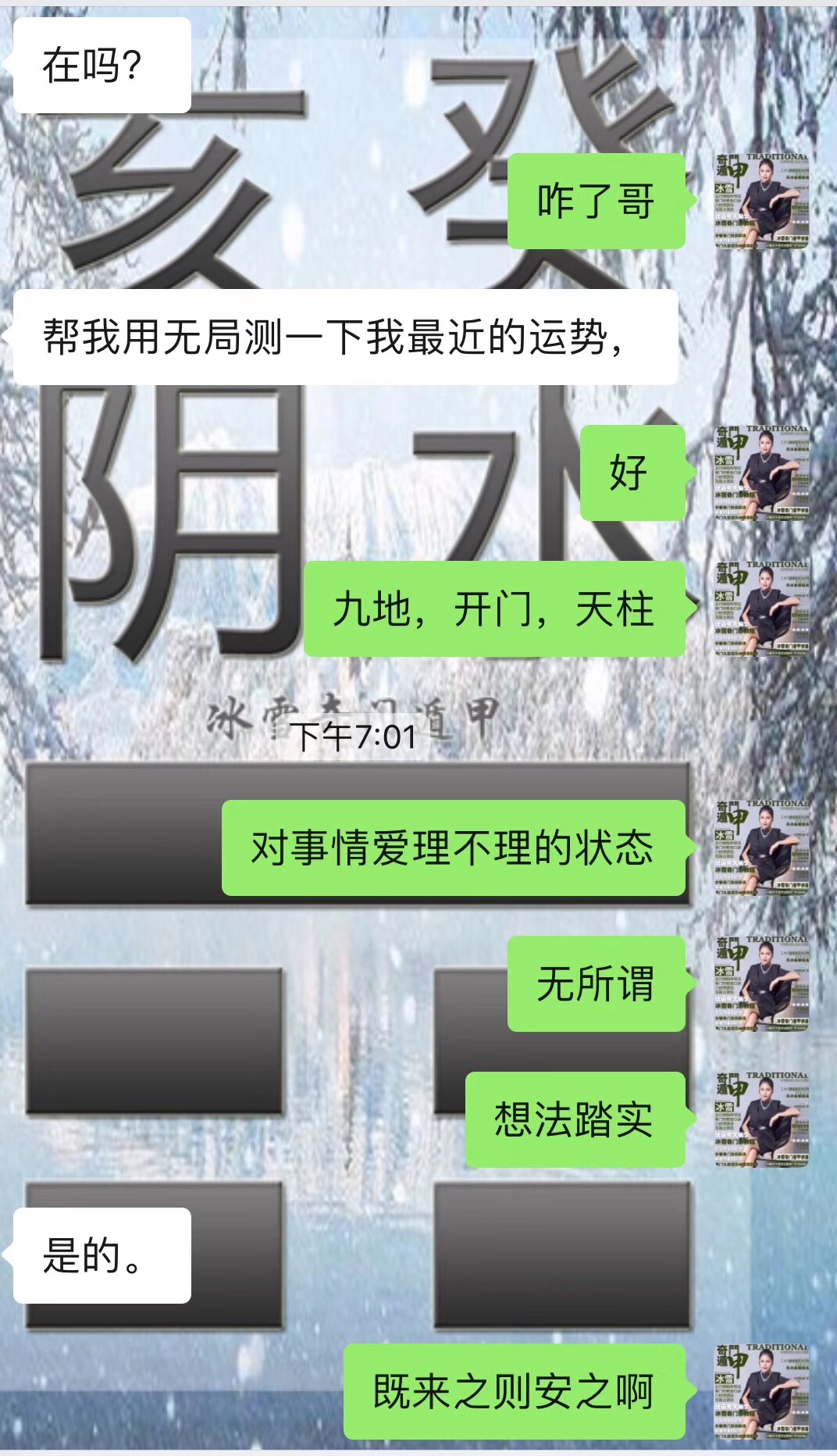Tap avatar beside "想法踏实" message
The height and width of the screenshot is (1456, 837).
pos(761,1120)
